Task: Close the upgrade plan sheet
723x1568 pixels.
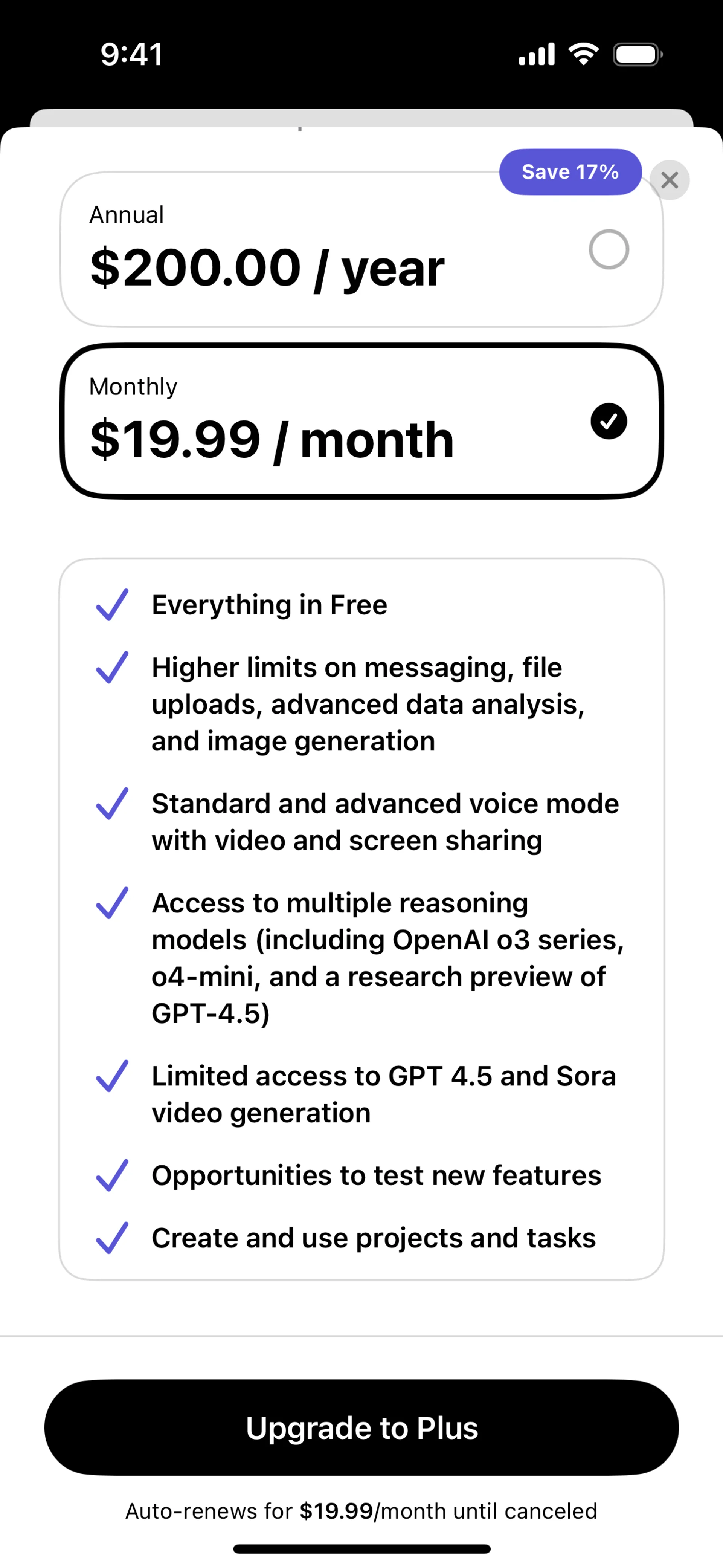Action: 669,180
